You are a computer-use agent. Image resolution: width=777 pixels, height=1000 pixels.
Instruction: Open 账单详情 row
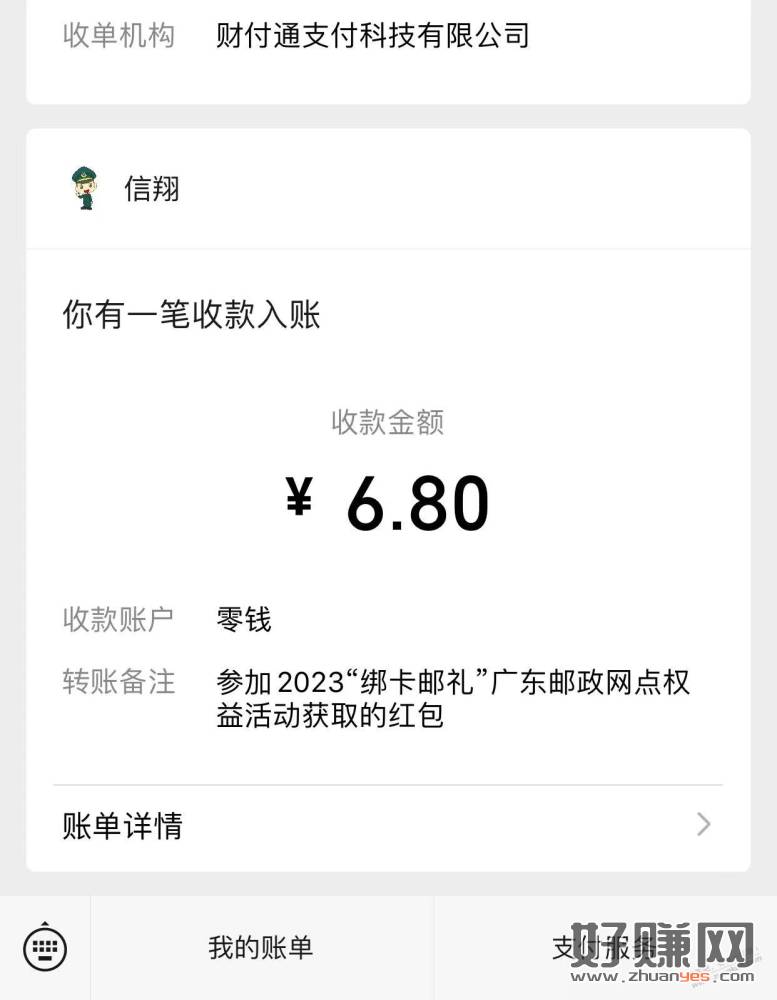click(387, 826)
